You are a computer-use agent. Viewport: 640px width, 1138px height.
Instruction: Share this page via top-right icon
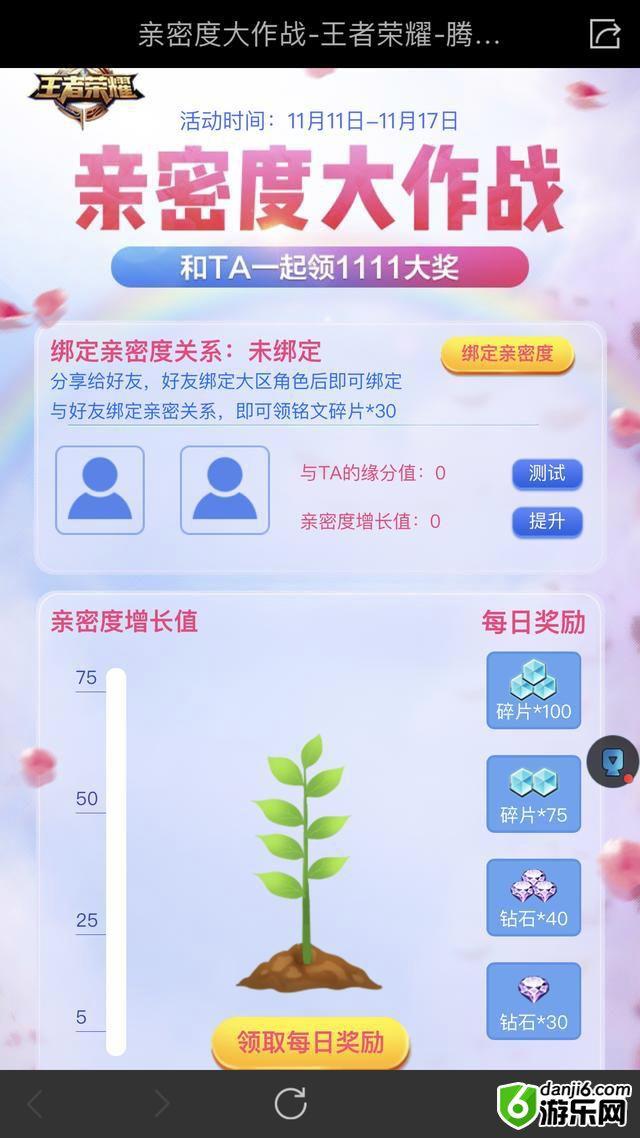tap(604, 34)
